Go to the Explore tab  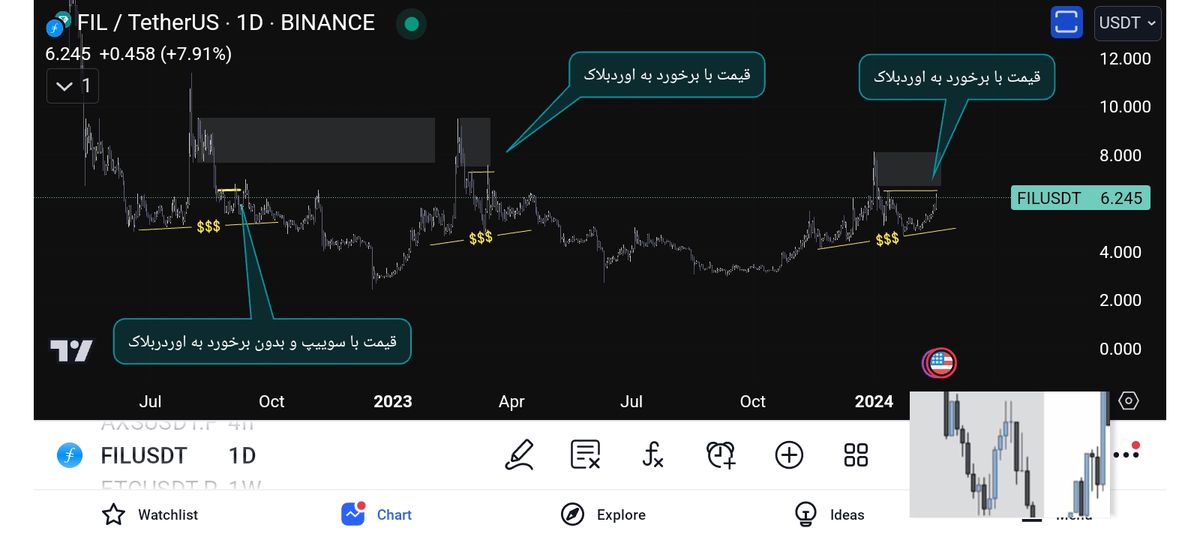[x=603, y=514]
